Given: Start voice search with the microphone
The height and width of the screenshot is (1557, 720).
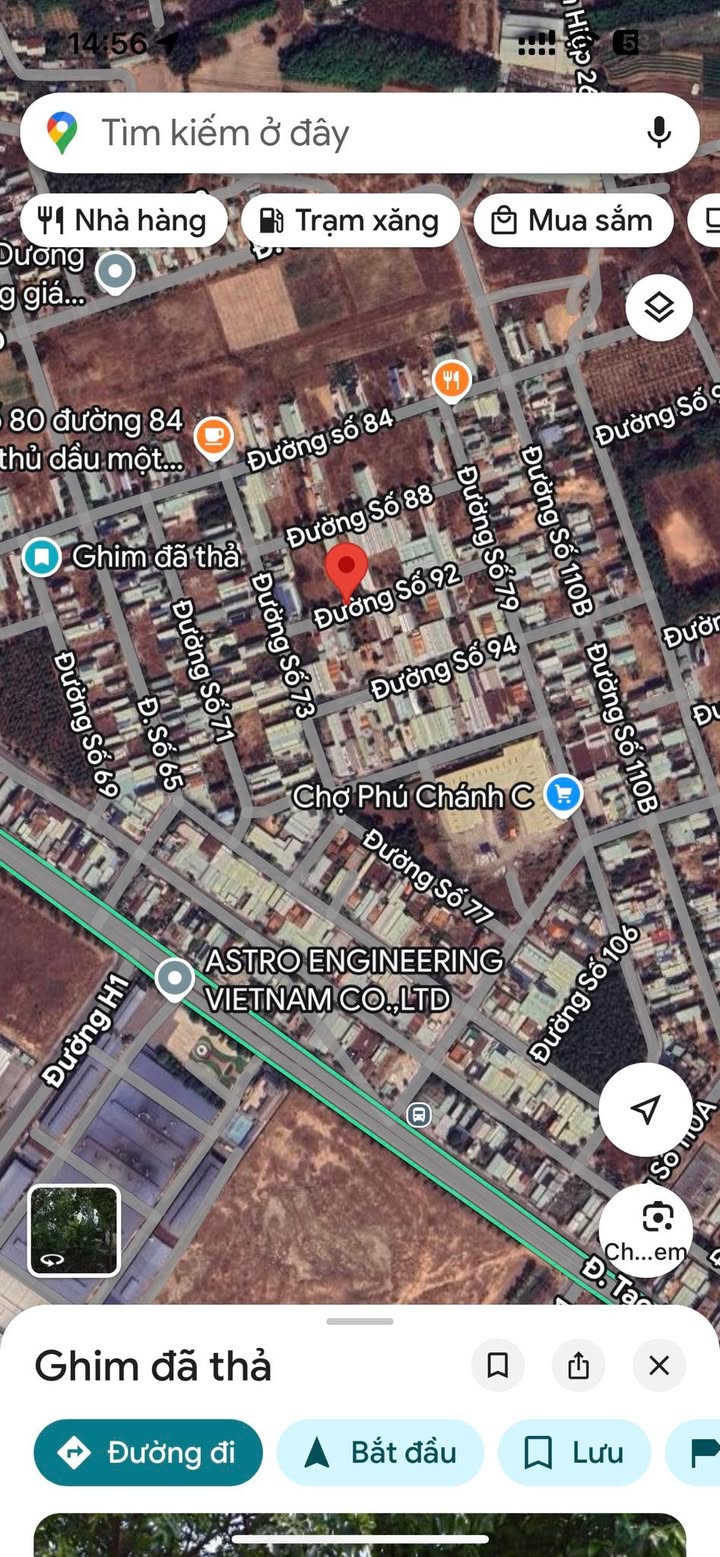Looking at the screenshot, I should (x=658, y=132).
